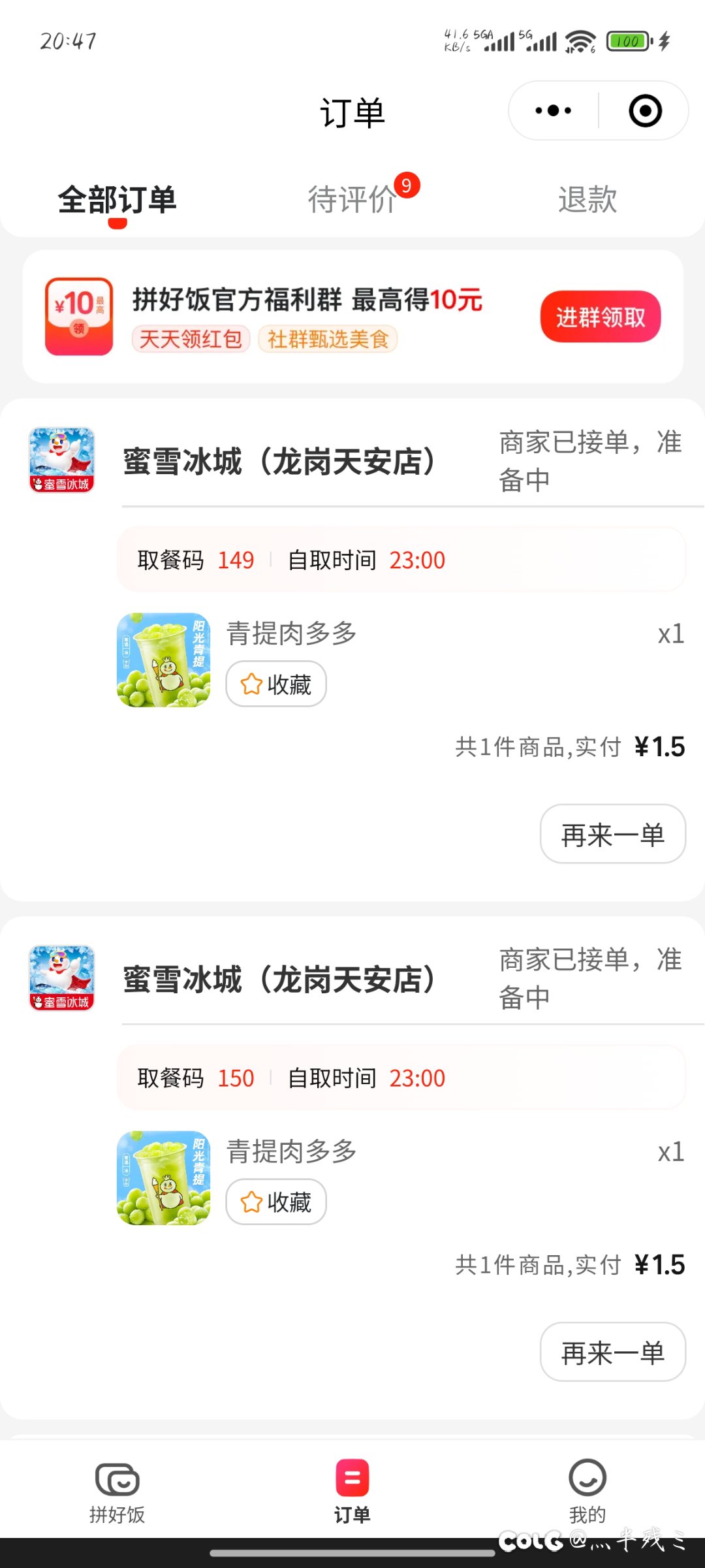Switch to the 退款 tab
Screen dimensions: 705x1568
(x=587, y=199)
